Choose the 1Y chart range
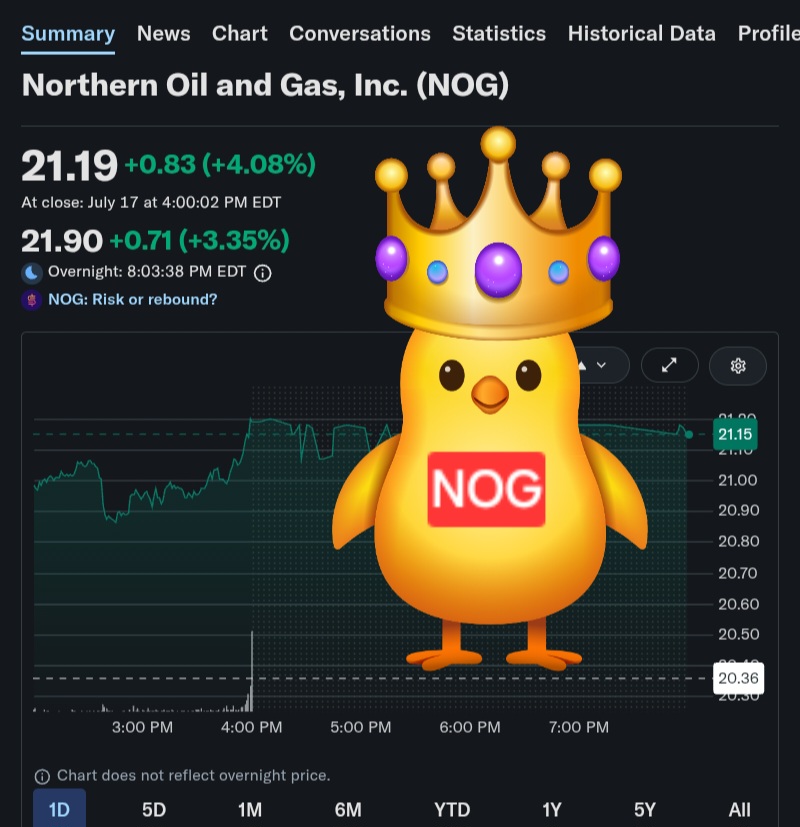 [552, 810]
